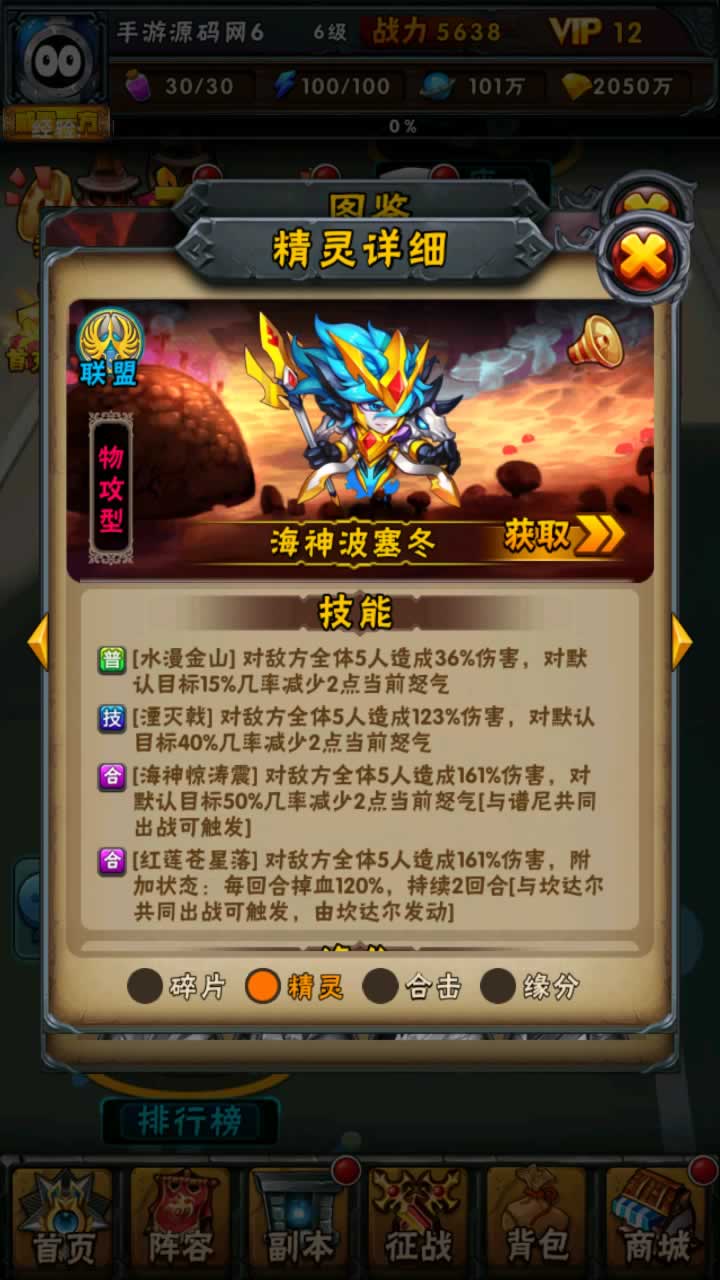
Task: Close the 精灵详细 dialog
Action: point(643,259)
